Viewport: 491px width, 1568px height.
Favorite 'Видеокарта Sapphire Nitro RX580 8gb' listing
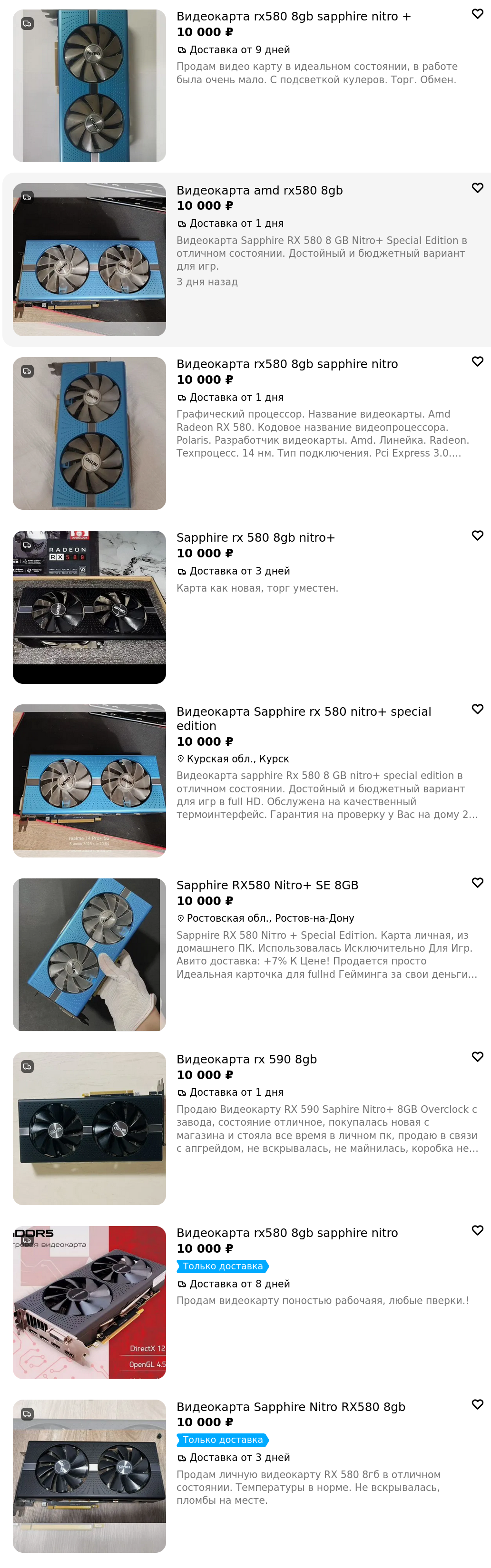477,1404
